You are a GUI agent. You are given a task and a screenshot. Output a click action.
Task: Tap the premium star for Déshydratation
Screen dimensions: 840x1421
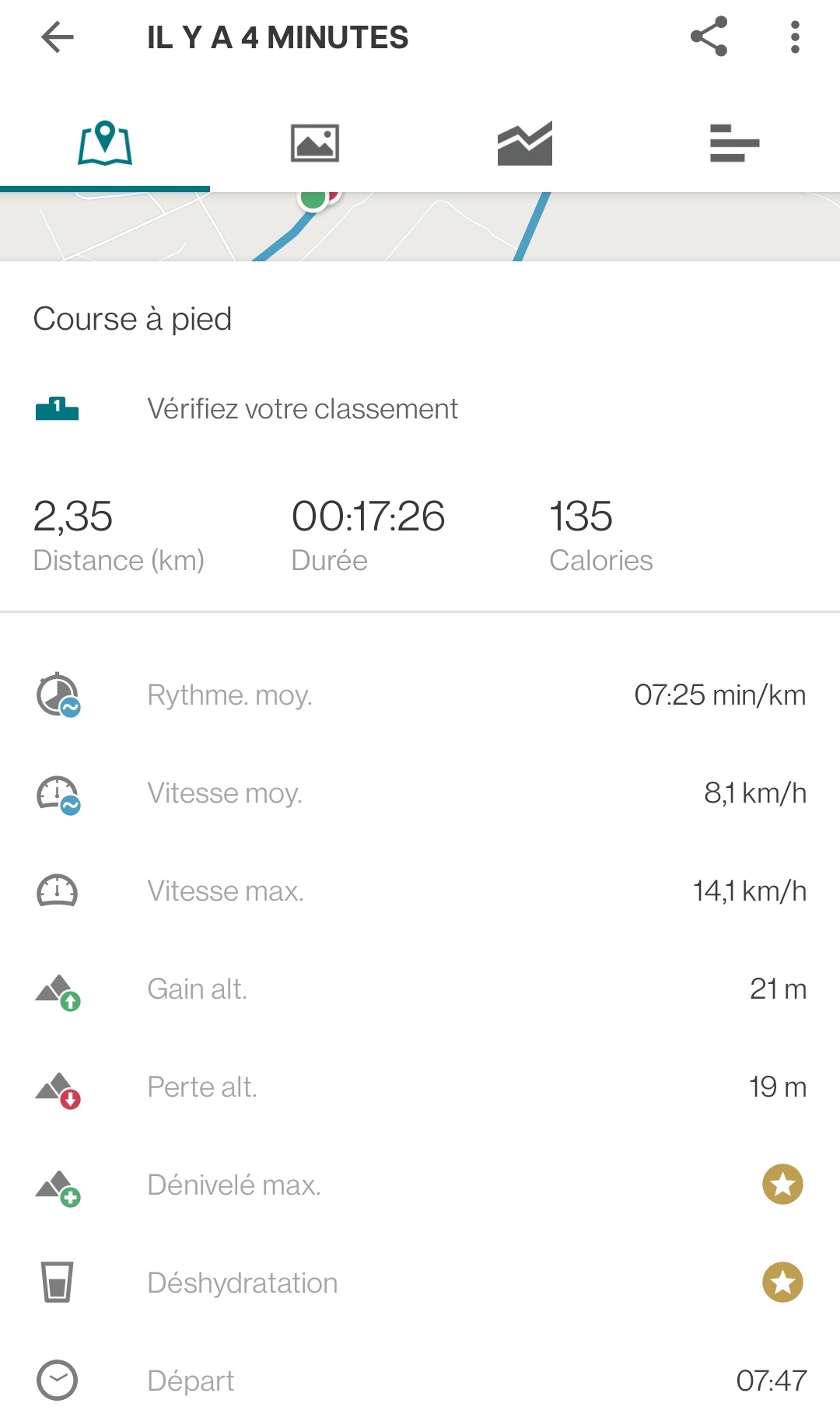tap(782, 1283)
